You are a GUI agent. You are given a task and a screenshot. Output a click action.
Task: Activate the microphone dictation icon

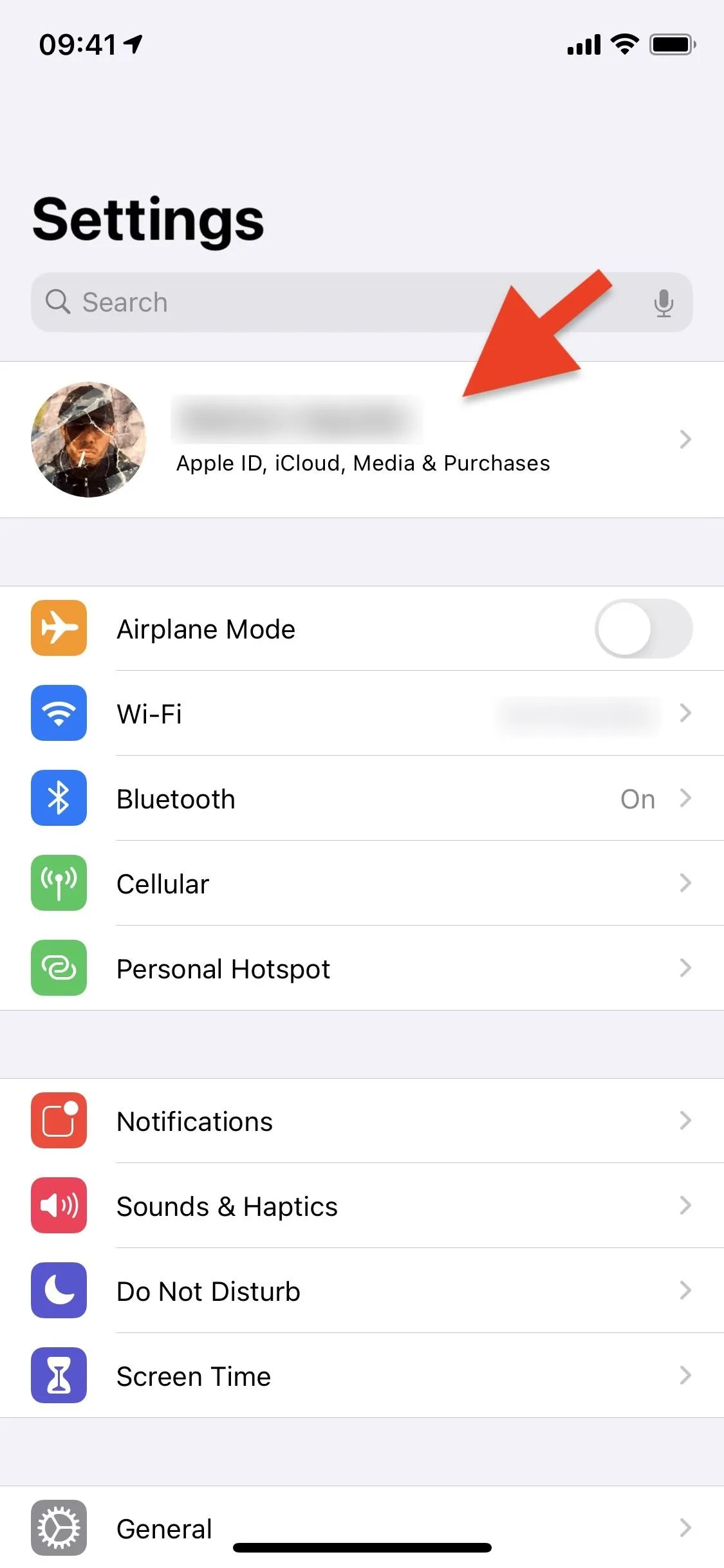pyautogui.click(x=664, y=303)
